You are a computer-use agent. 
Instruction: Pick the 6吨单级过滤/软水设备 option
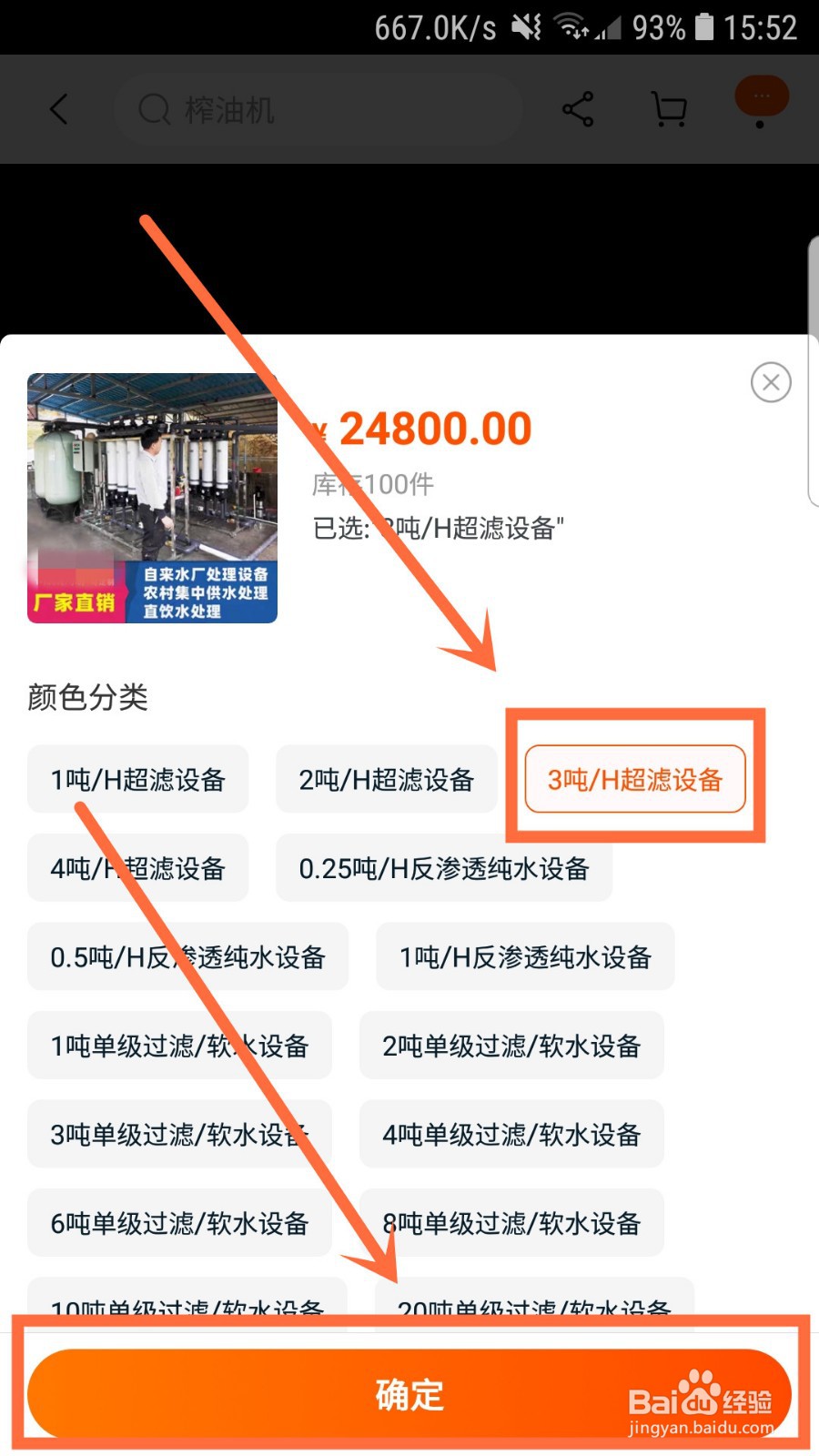(x=179, y=1222)
